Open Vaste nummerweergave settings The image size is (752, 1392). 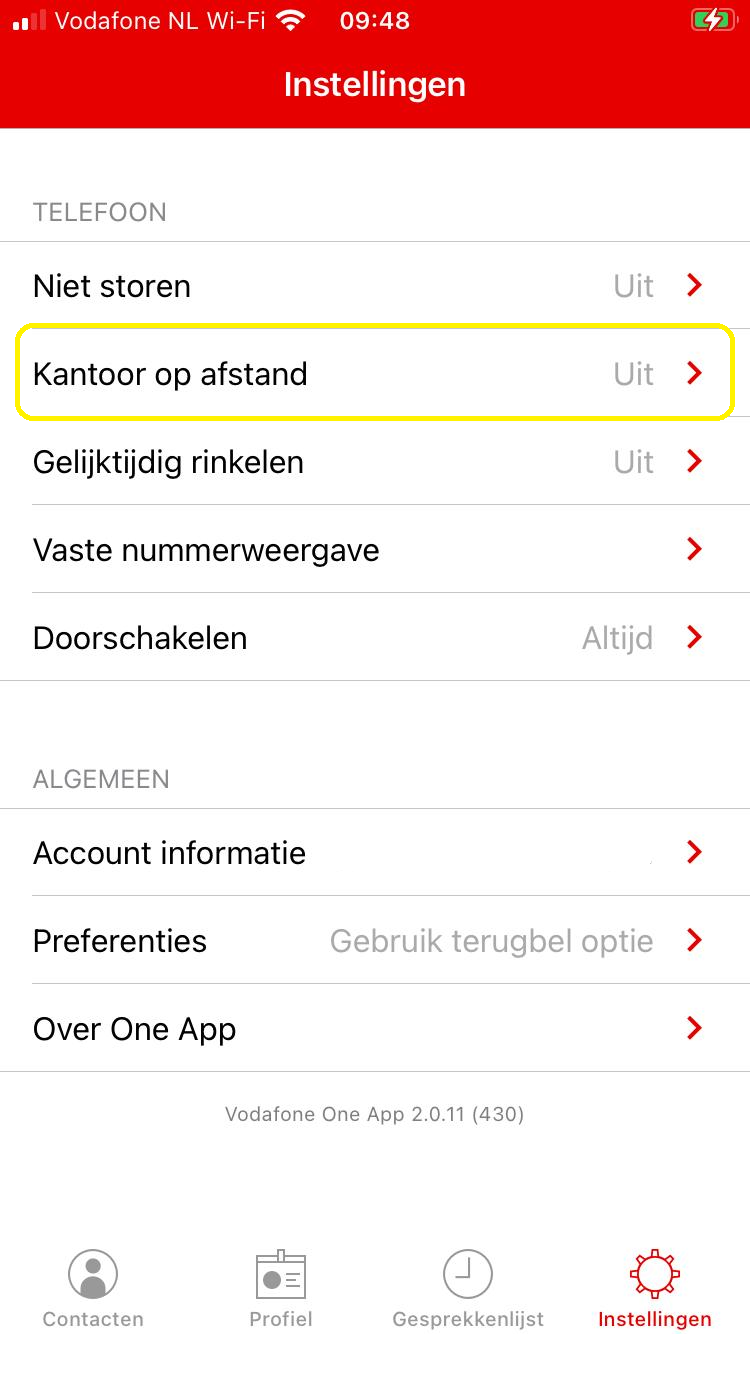click(x=376, y=550)
